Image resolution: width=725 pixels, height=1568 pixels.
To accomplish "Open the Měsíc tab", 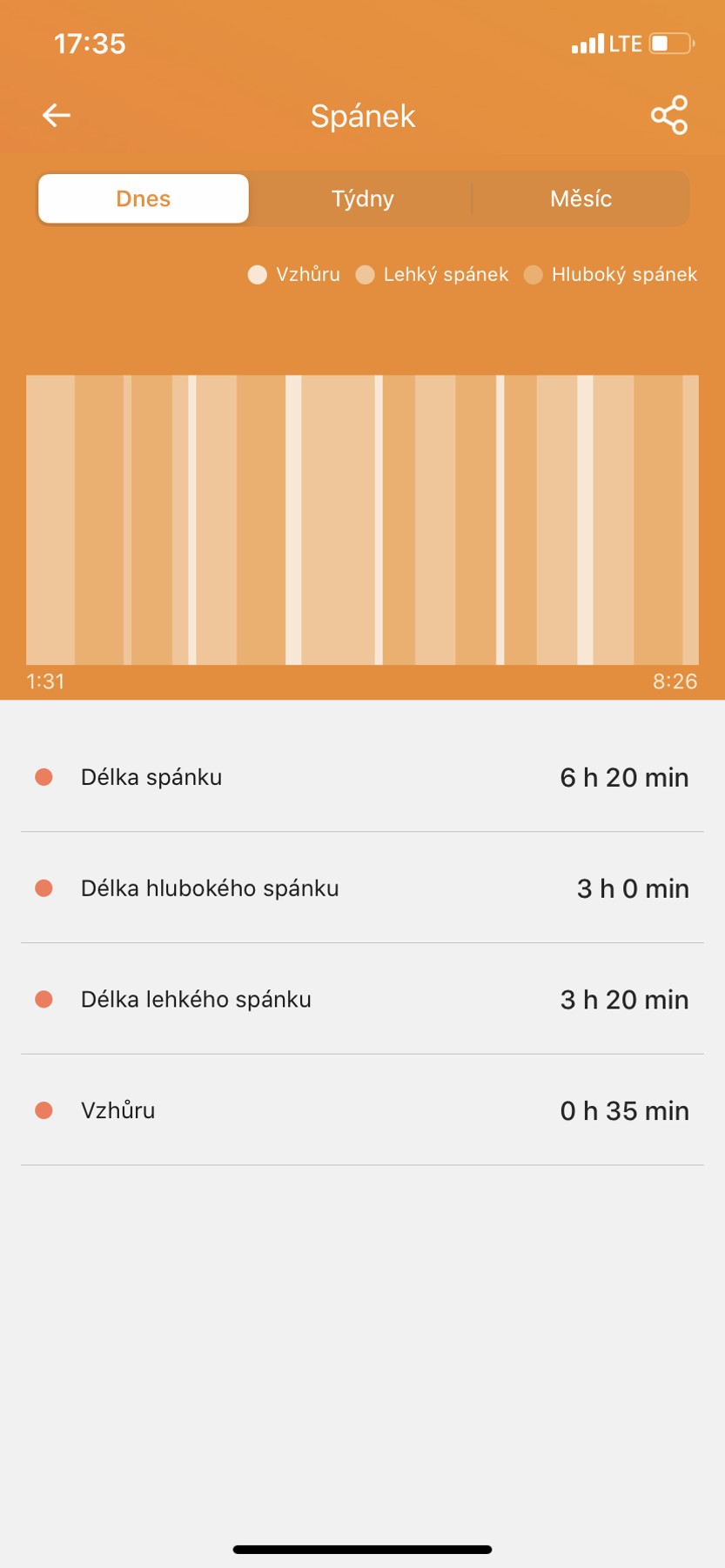I will click(581, 199).
